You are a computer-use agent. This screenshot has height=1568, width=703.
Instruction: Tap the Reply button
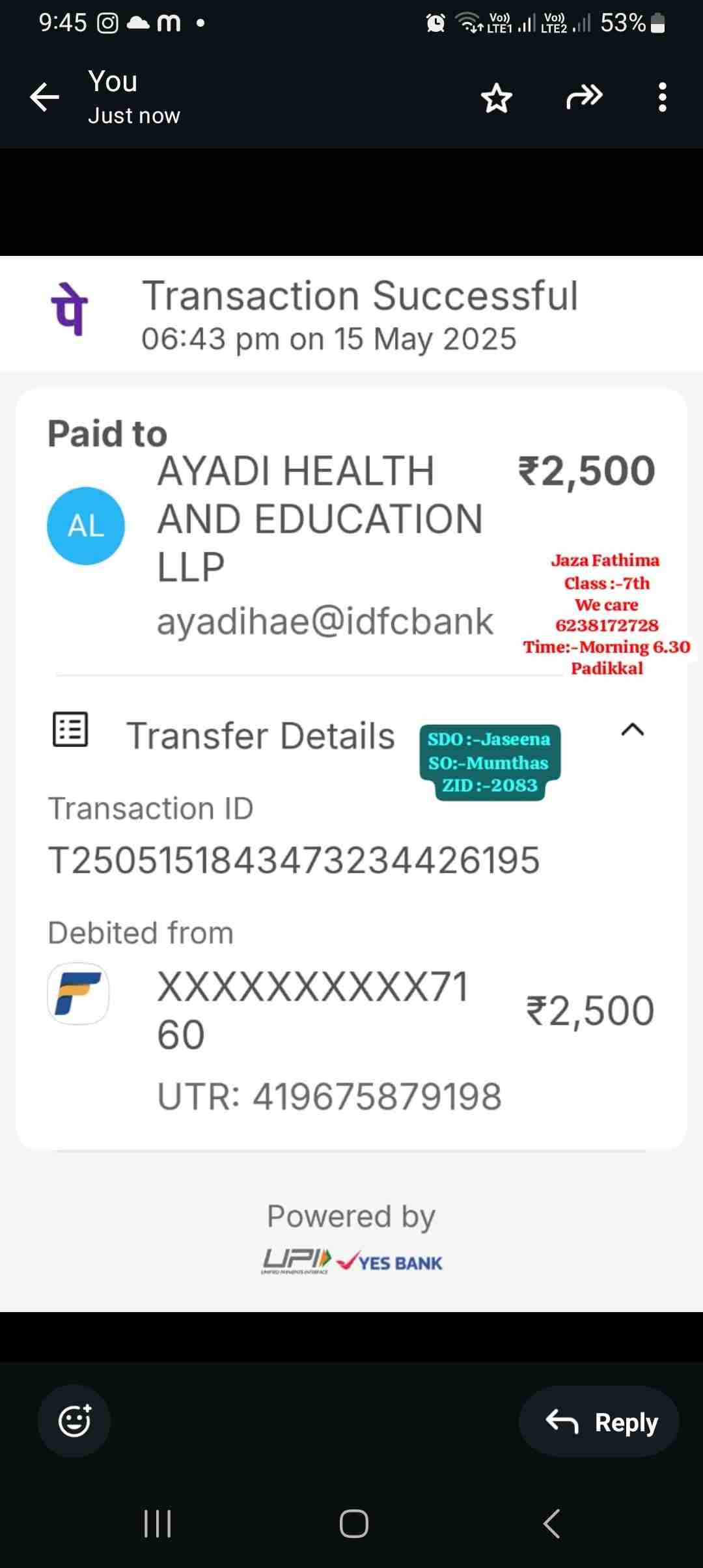[599, 1422]
